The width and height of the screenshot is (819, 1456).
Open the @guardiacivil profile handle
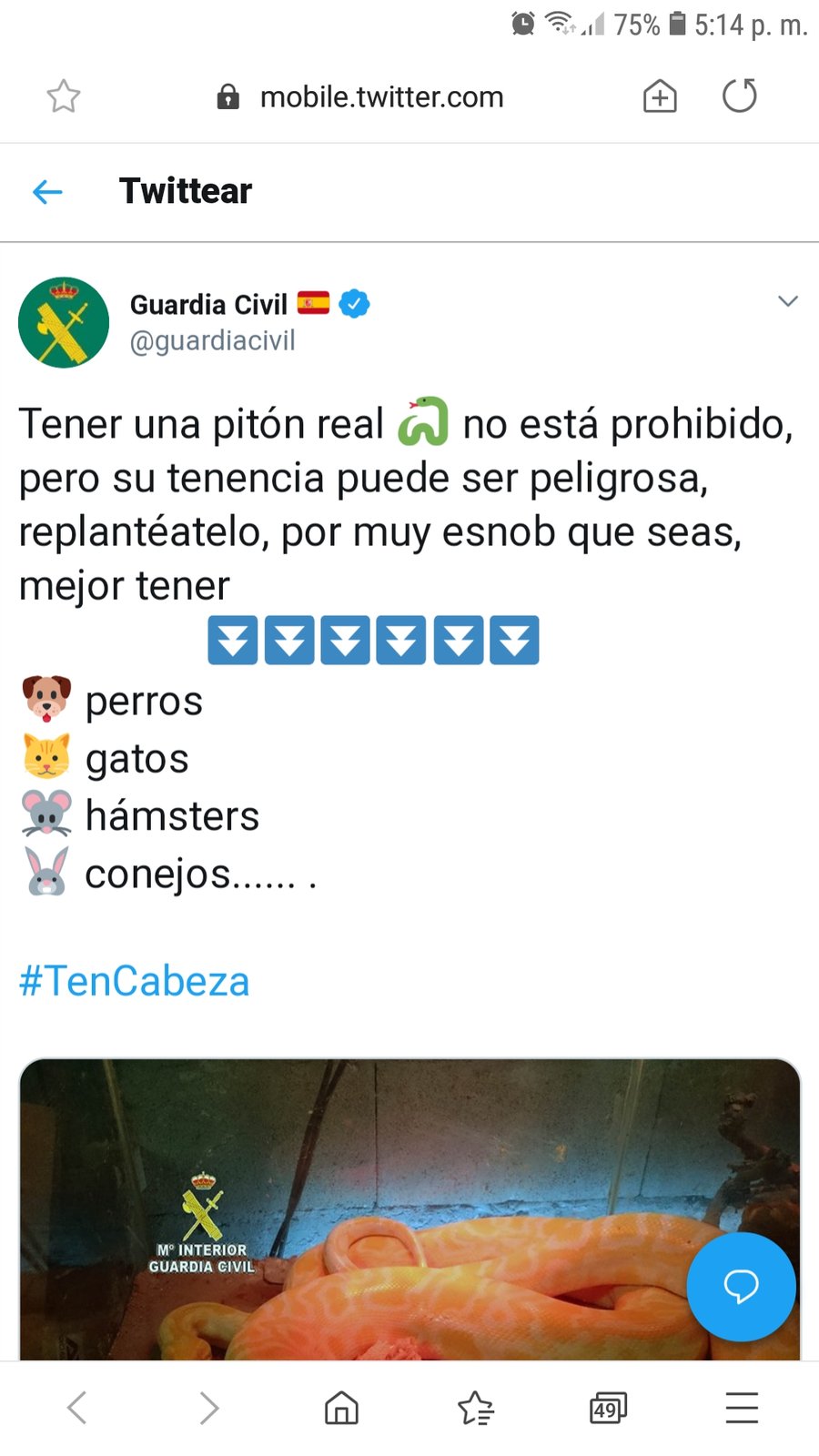[213, 340]
